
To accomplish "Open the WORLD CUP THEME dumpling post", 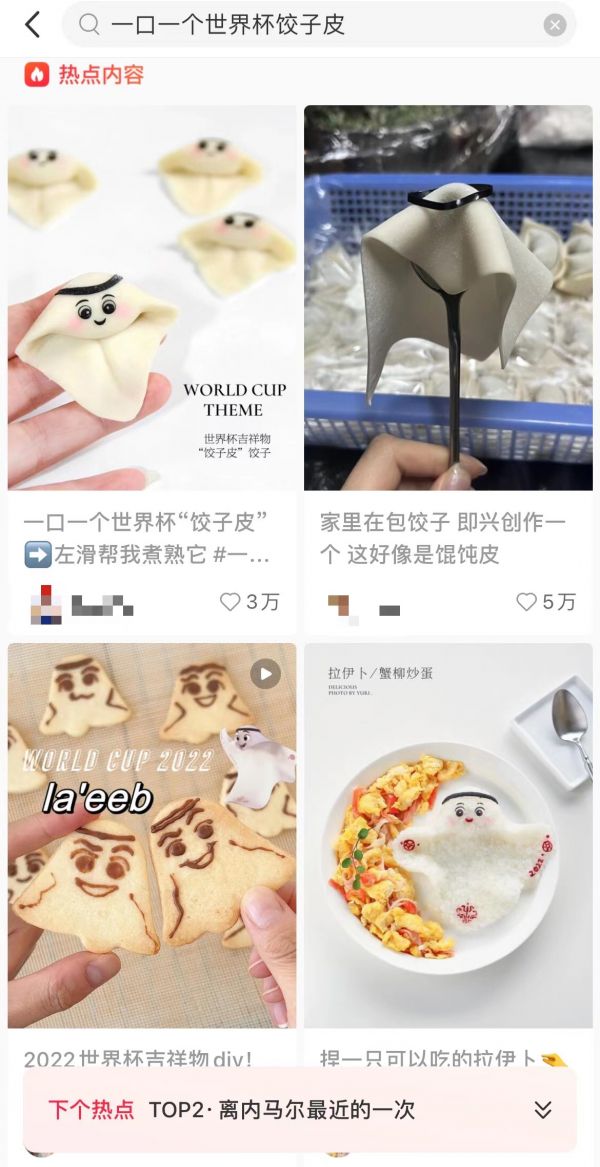I will pyautogui.click(x=152, y=298).
